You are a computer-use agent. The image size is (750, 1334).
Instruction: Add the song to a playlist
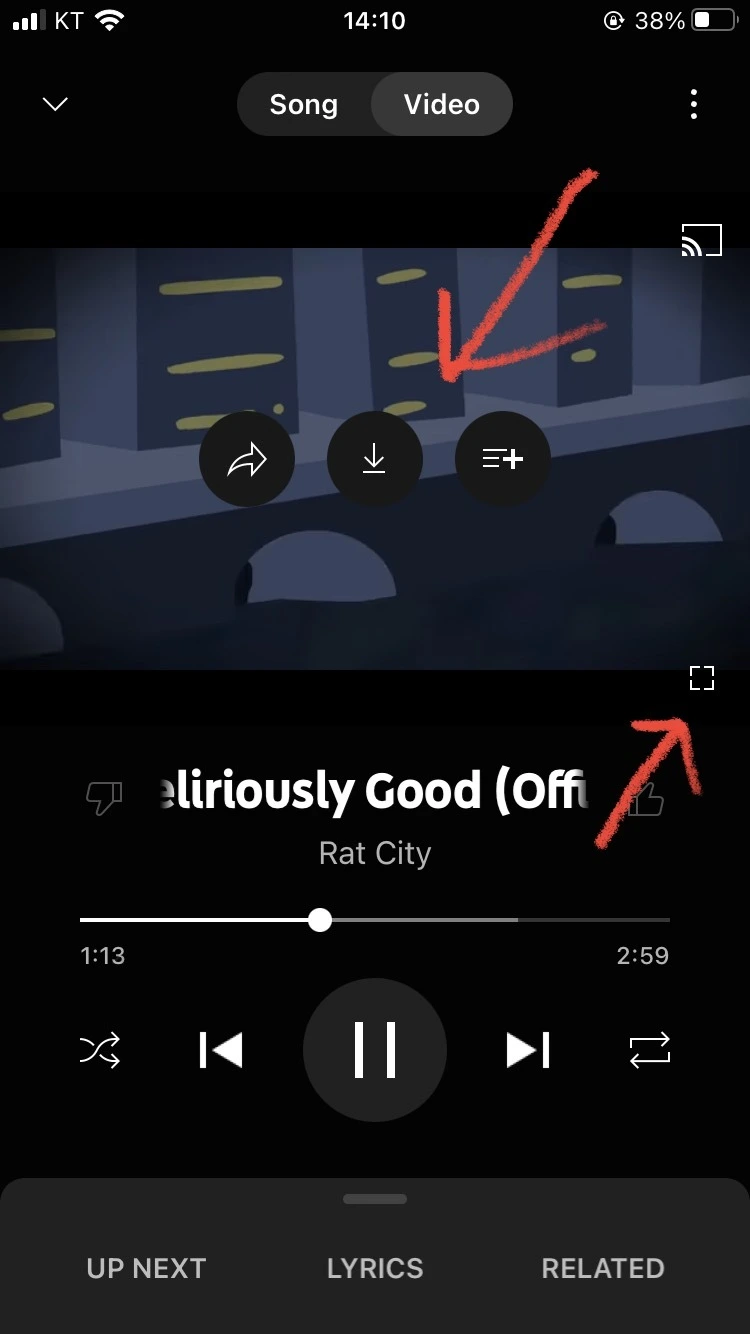coord(502,458)
